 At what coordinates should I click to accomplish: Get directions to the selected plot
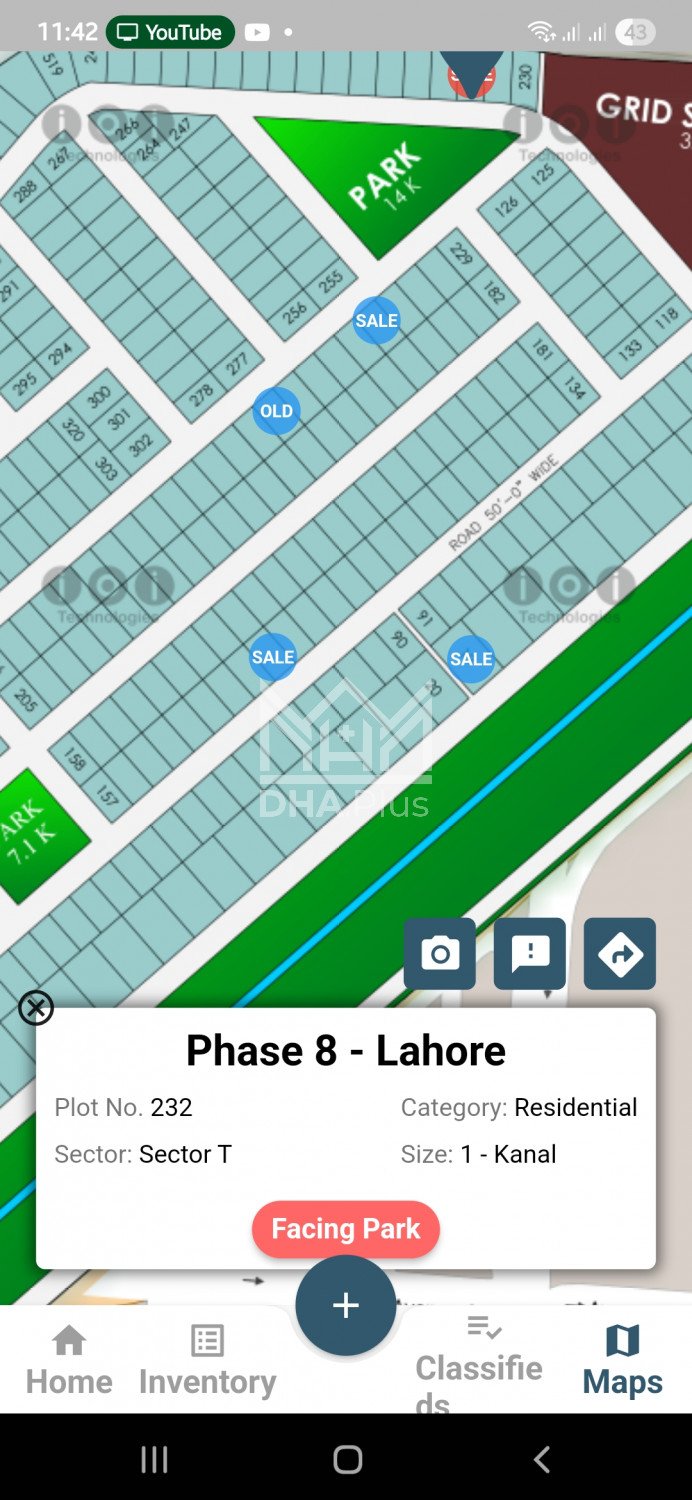pyautogui.click(x=620, y=954)
